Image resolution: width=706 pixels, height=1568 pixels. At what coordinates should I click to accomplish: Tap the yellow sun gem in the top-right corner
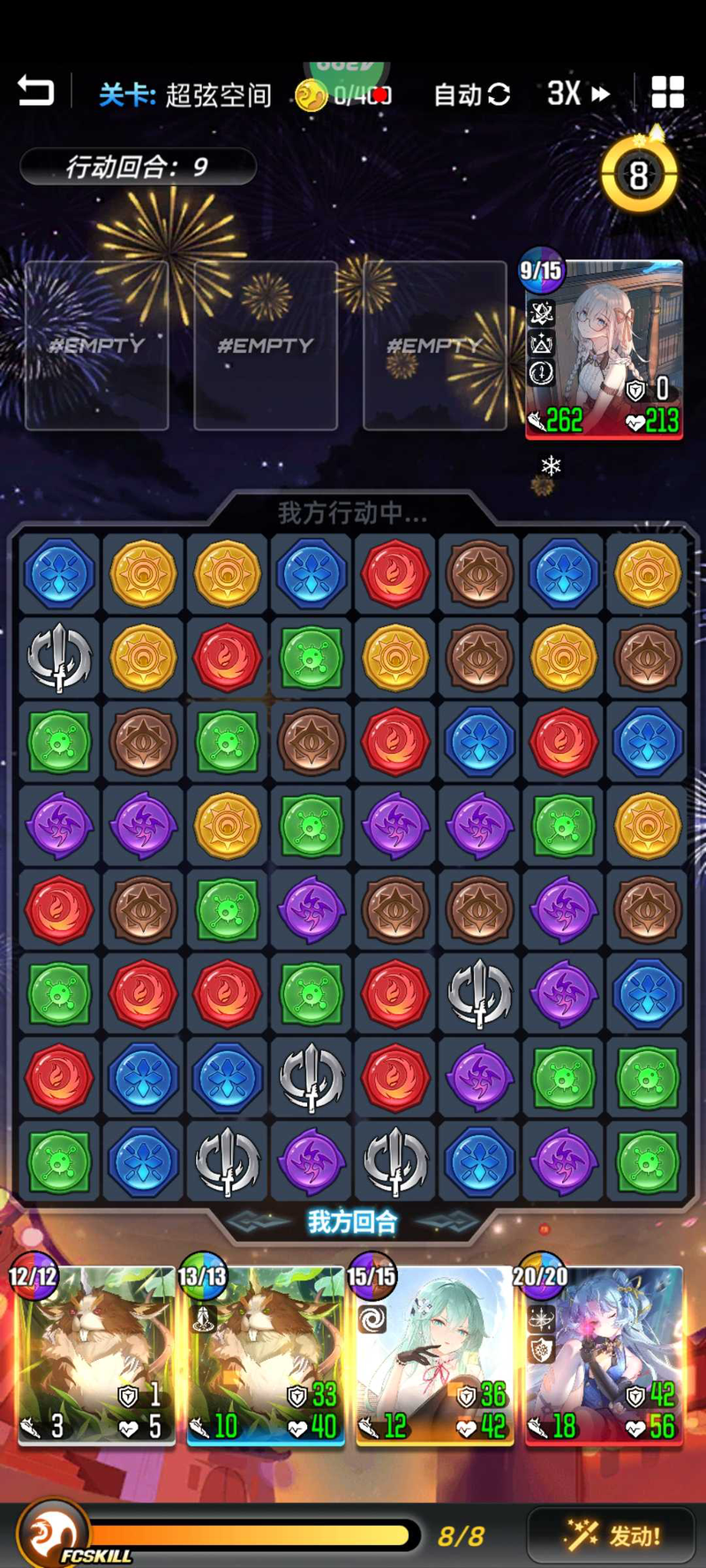coord(648,573)
